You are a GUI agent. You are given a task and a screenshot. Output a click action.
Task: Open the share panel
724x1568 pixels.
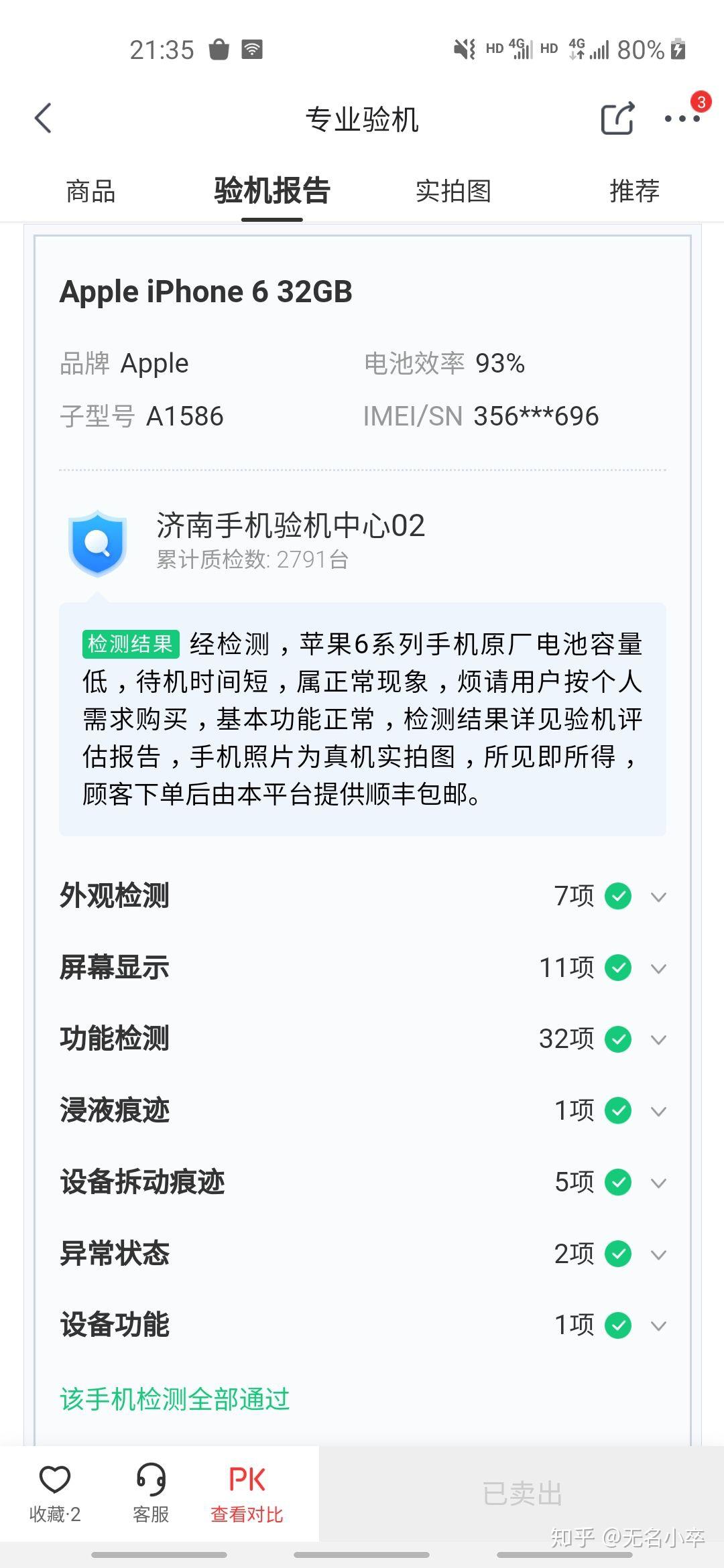tap(617, 118)
